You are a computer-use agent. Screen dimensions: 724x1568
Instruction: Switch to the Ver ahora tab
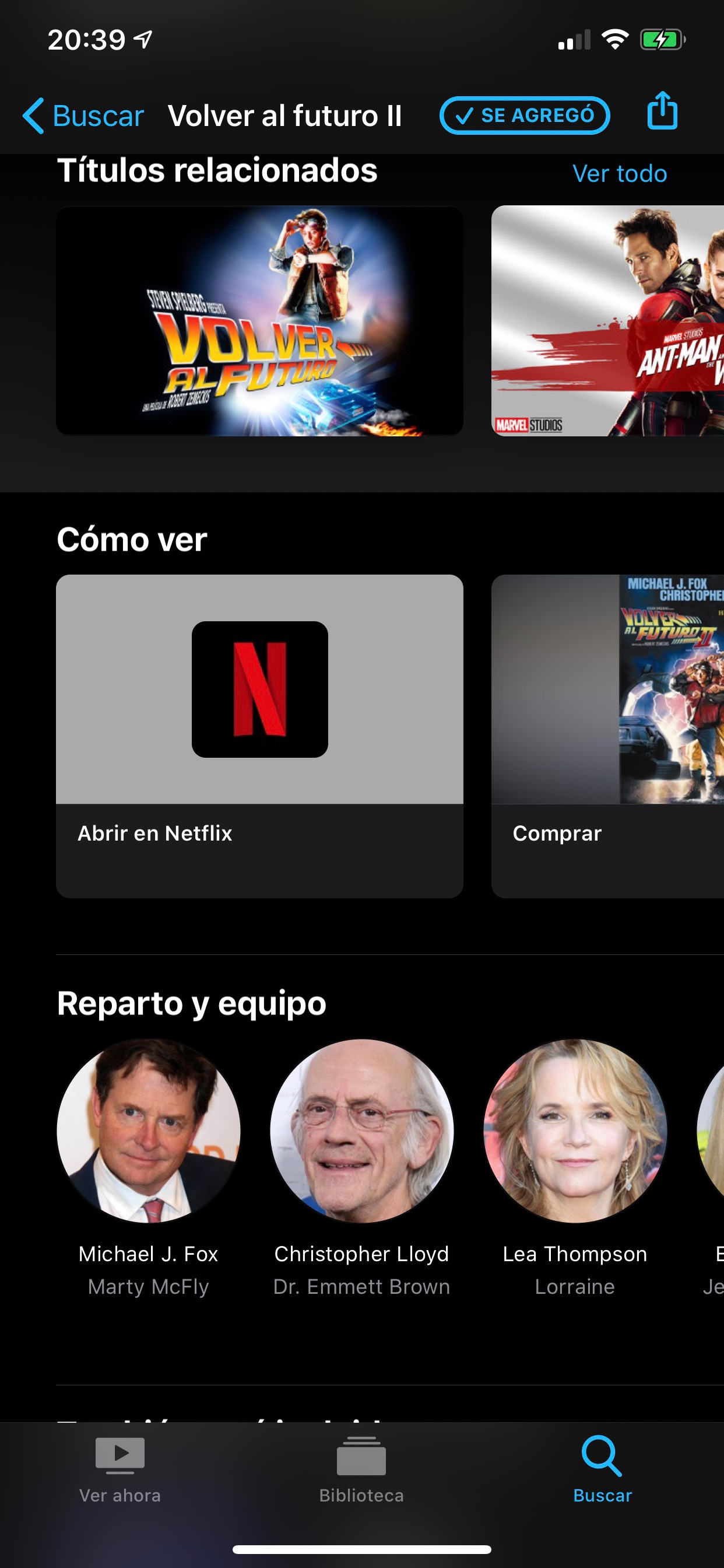click(x=120, y=1469)
